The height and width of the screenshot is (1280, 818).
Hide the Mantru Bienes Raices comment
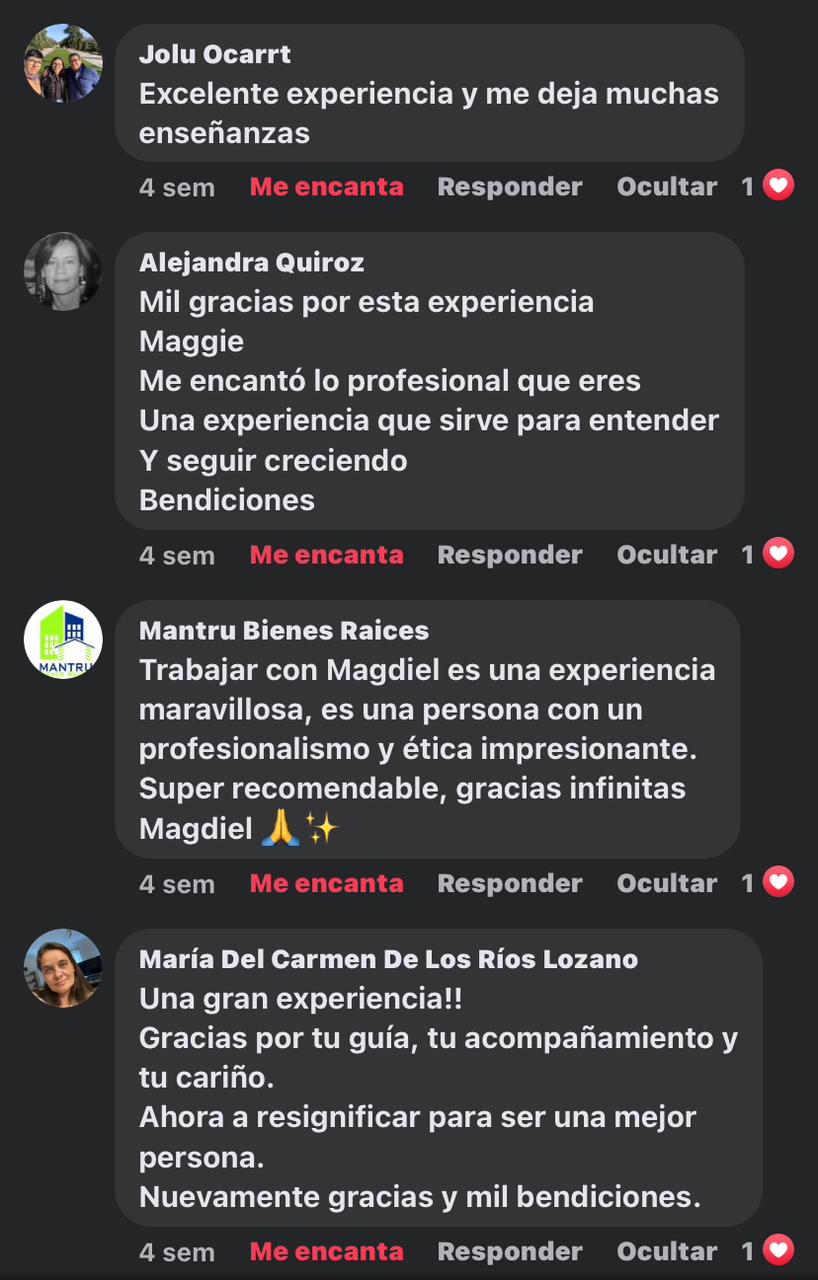[666, 884]
